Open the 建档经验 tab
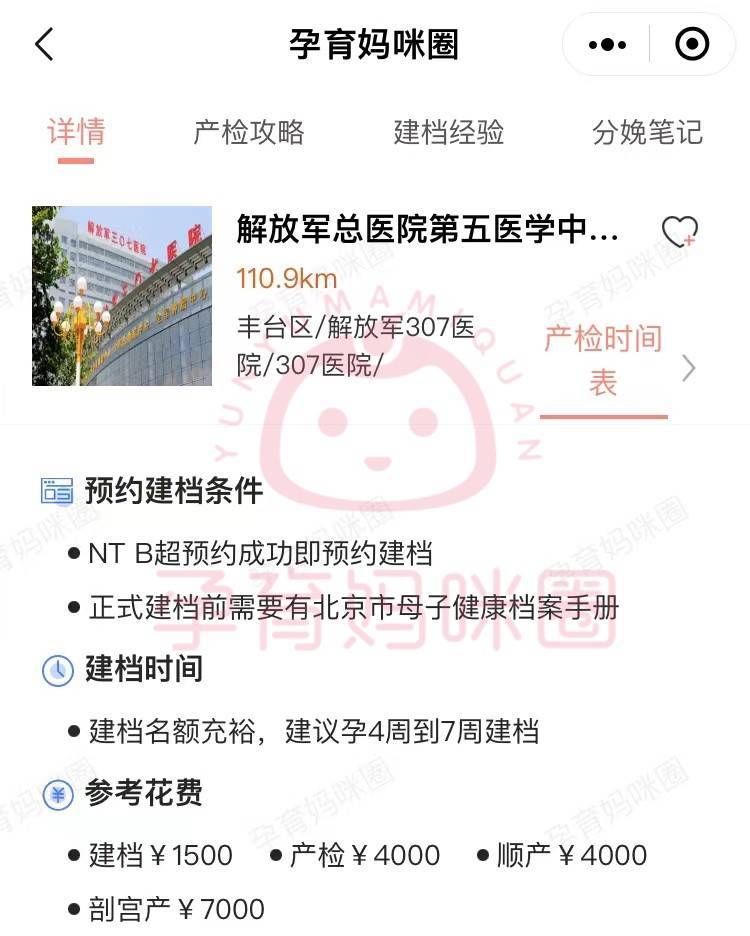750x936 pixels. pyautogui.click(x=449, y=133)
